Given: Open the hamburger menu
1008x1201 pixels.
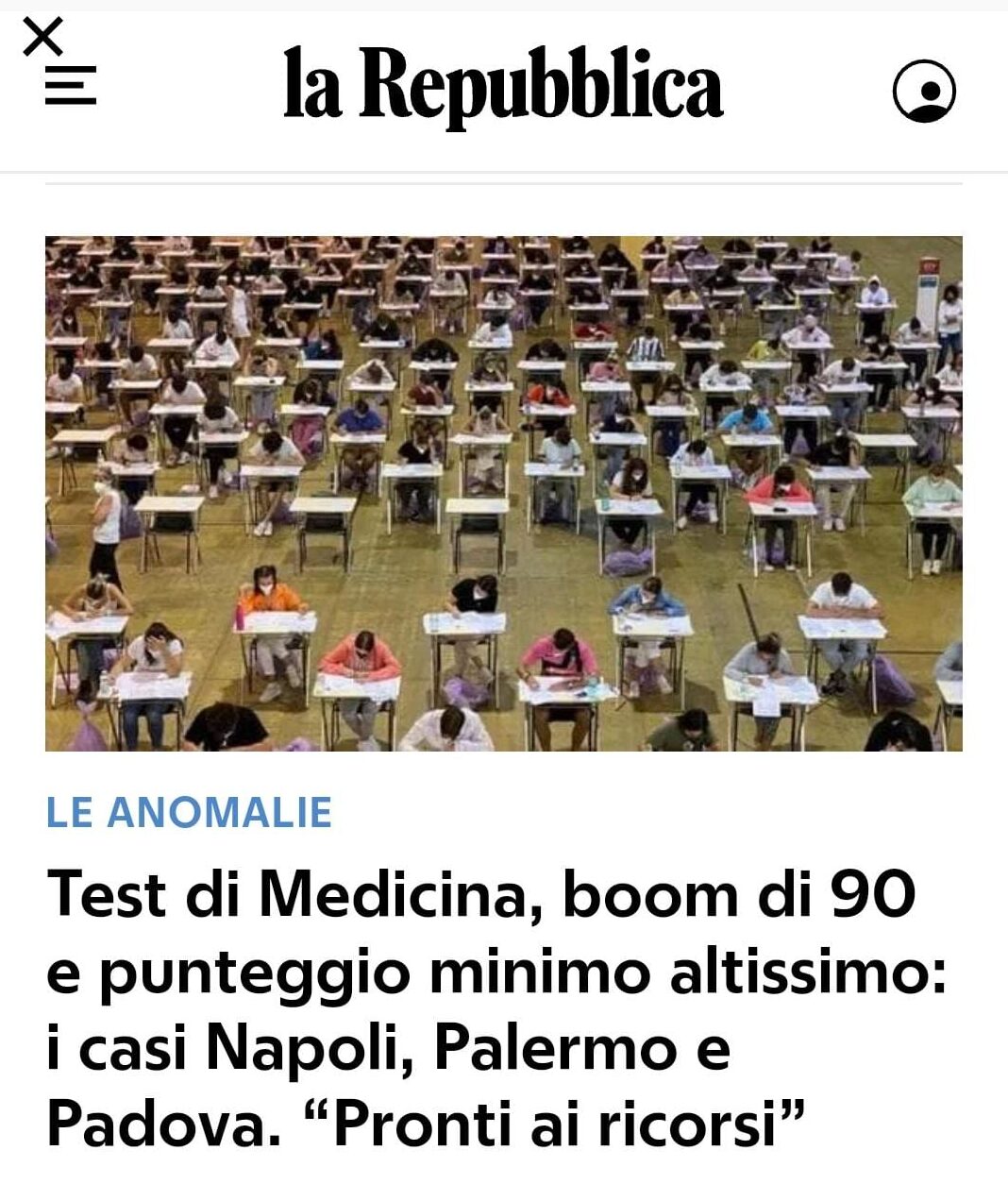Looking at the screenshot, I should point(71,86).
